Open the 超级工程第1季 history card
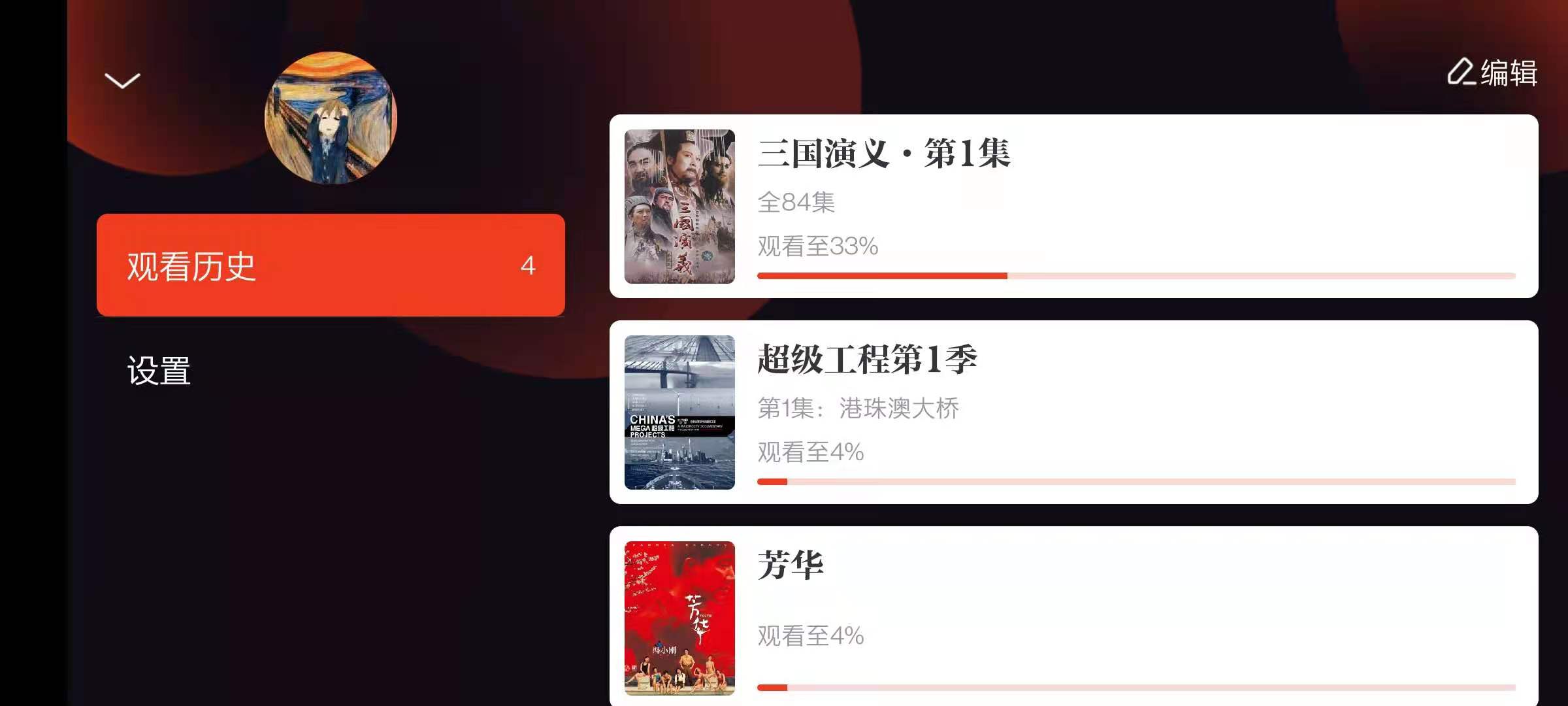This screenshot has height=706, width=1568. (1073, 412)
